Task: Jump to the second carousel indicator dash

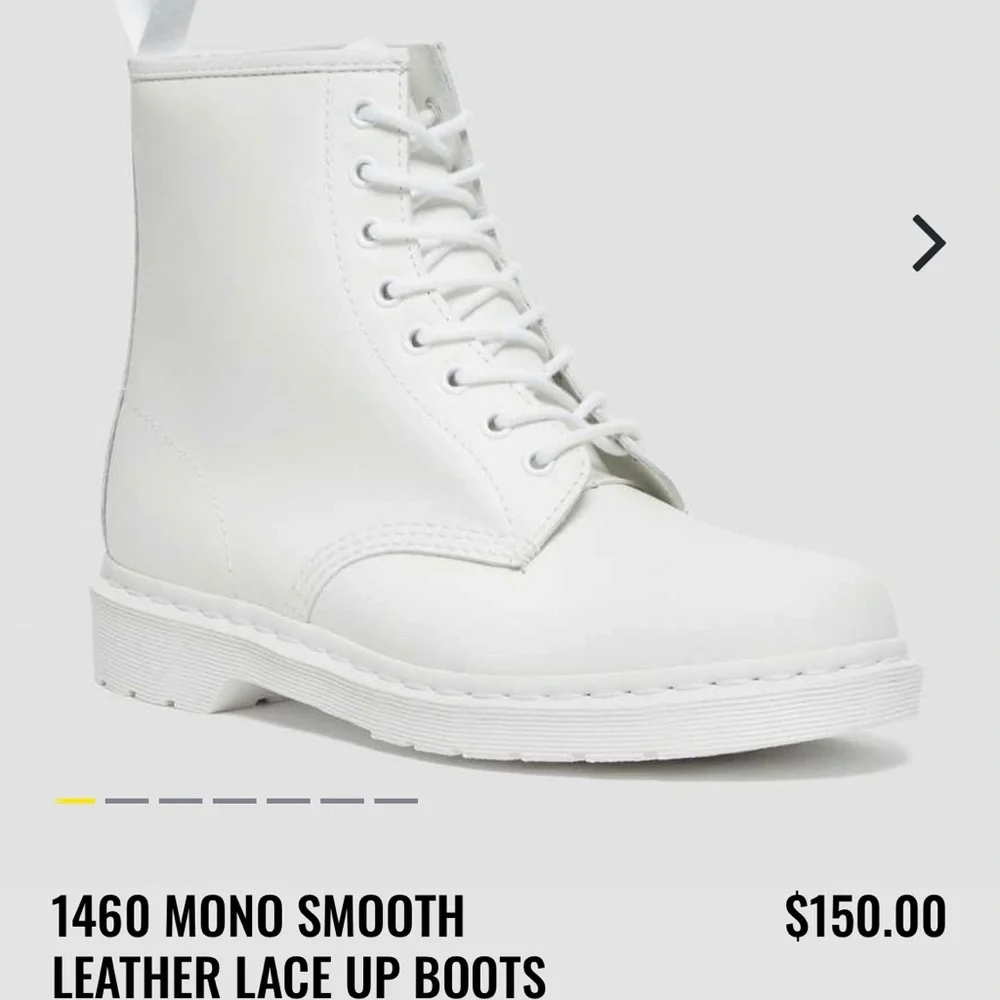Action: (x=127, y=801)
